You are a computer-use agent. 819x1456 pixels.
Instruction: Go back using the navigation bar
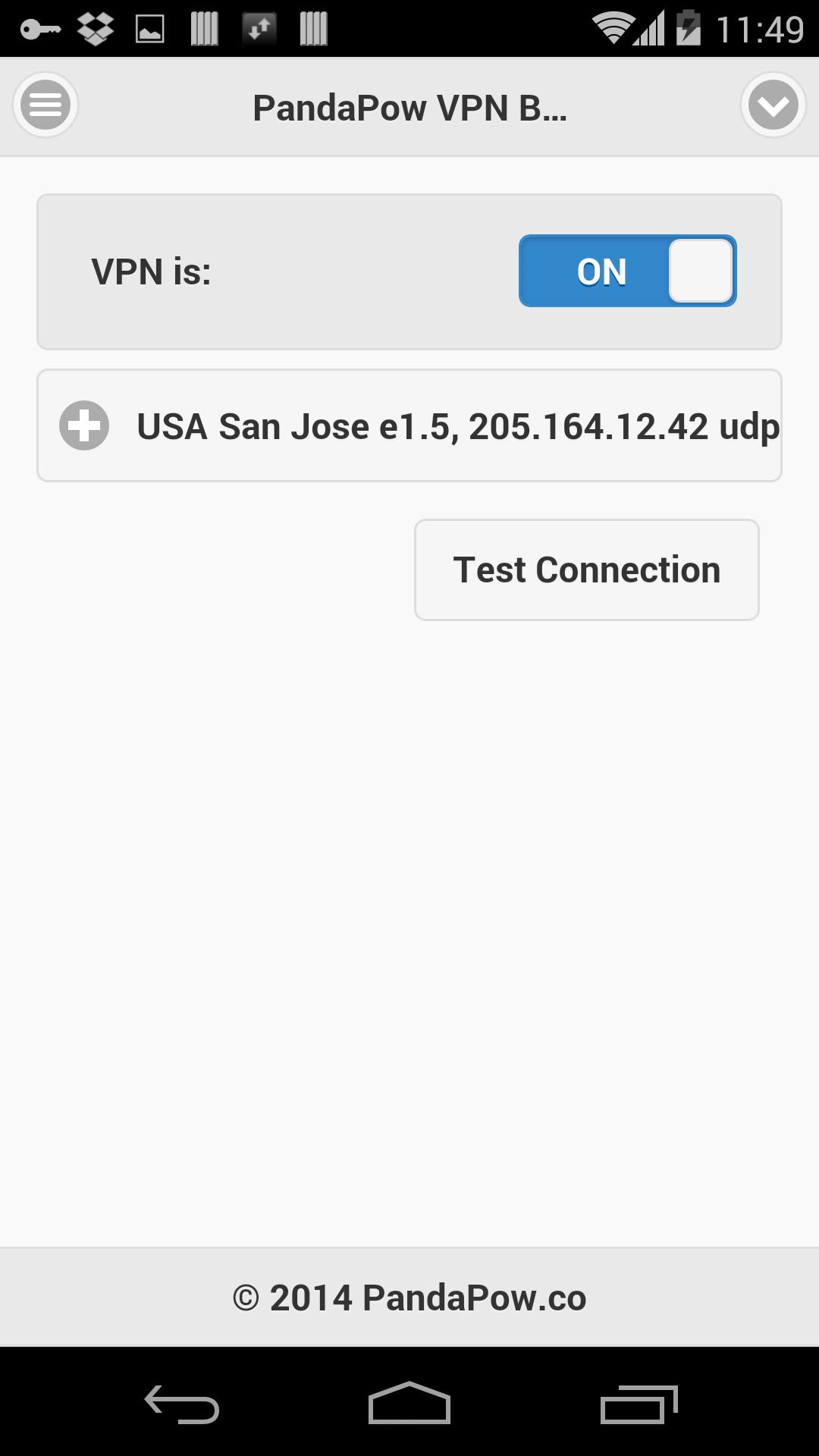[x=182, y=1404]
